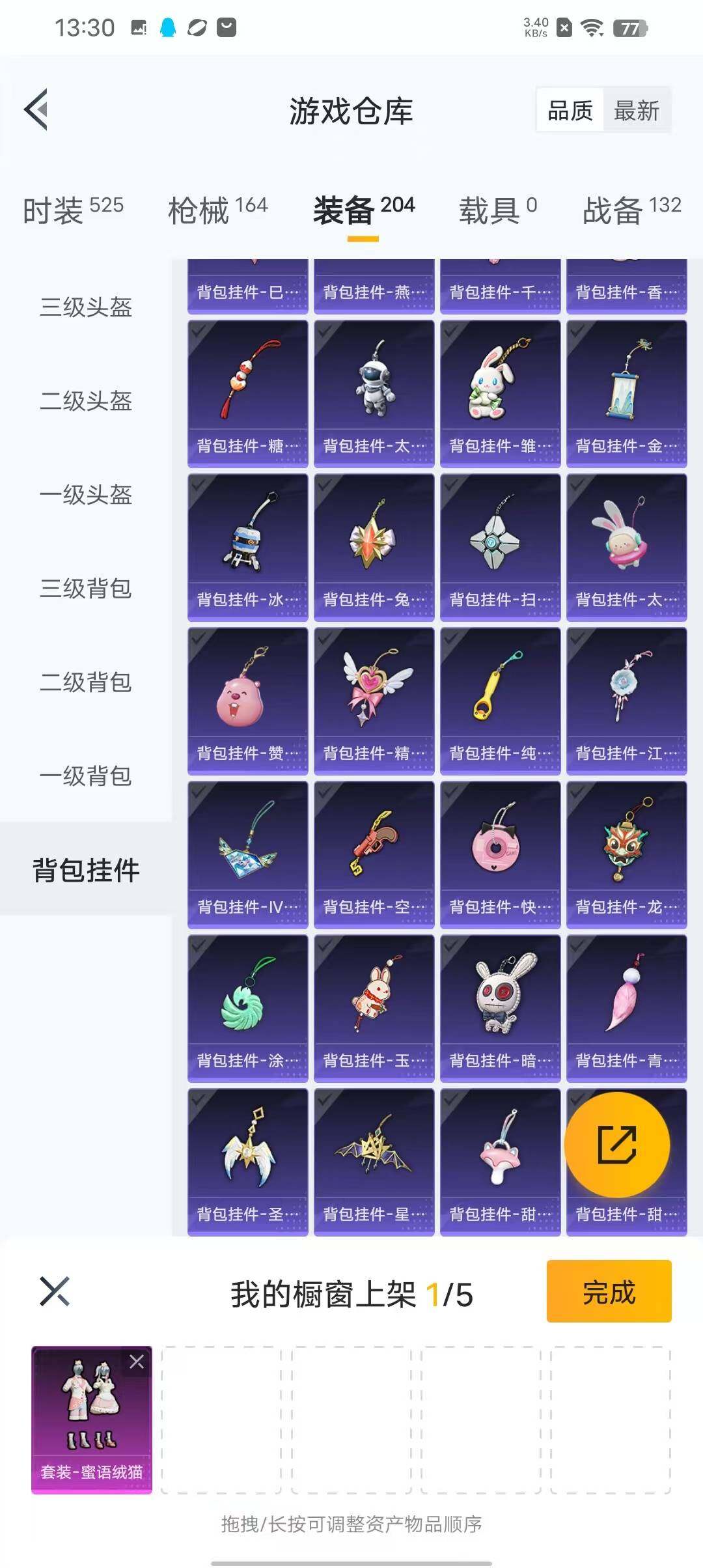Select the 三级头盔 category

coord(86,307)
